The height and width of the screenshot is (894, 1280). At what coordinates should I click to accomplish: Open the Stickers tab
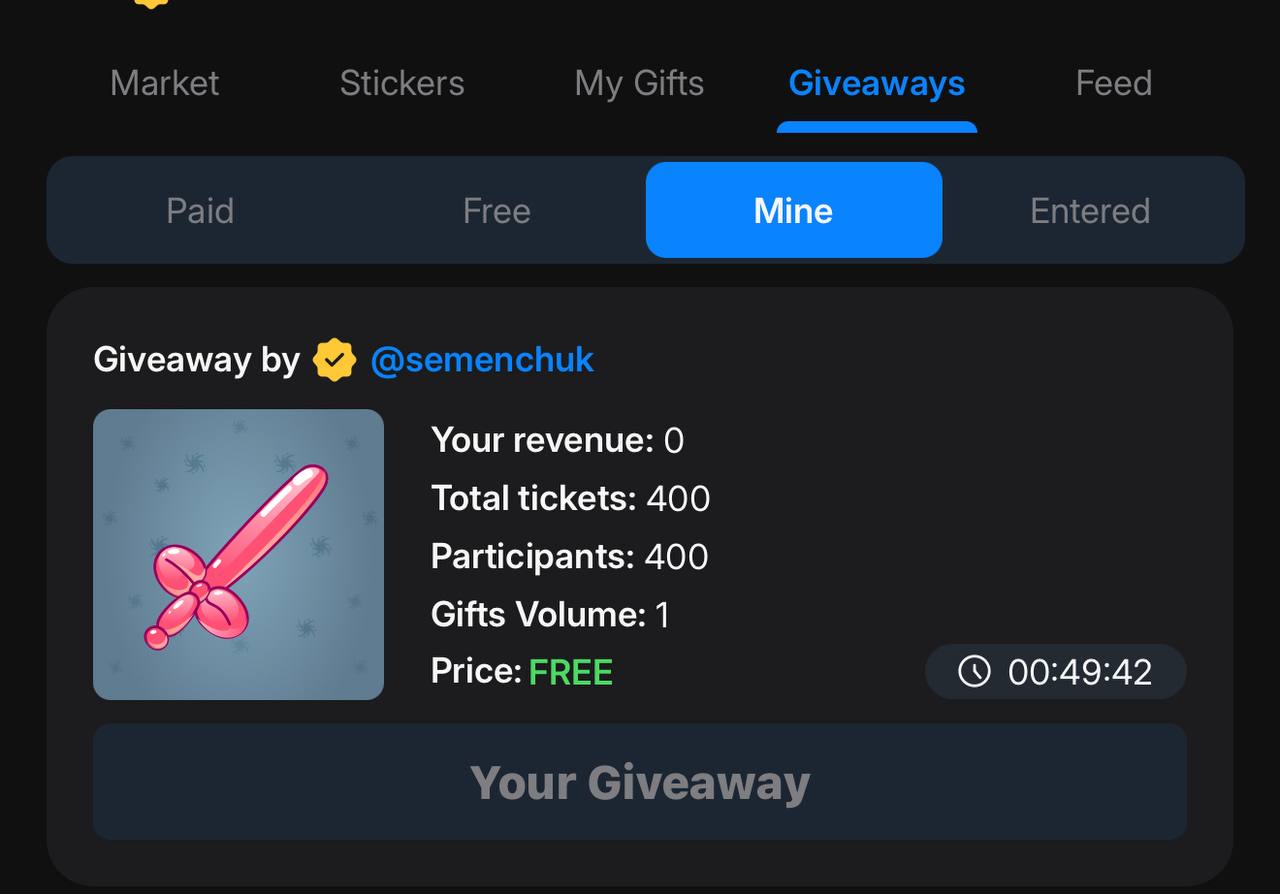click(x=402, y=83)
